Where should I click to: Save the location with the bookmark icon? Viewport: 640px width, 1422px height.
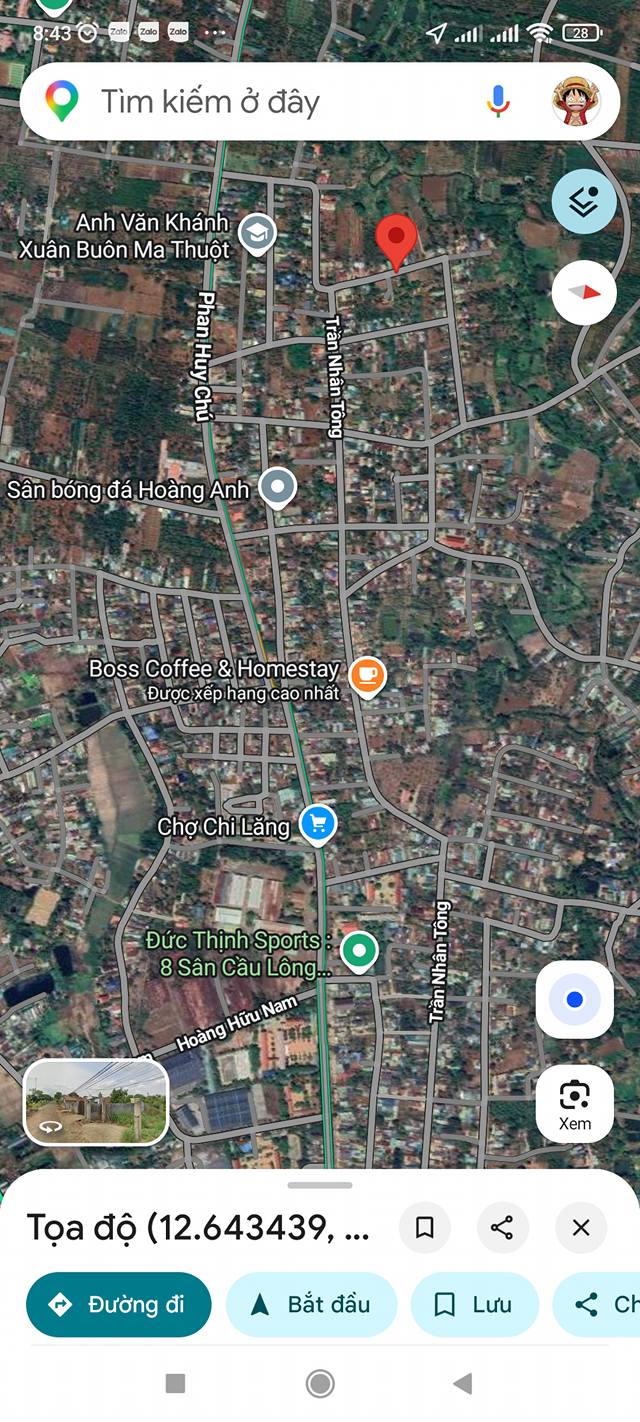[x=425, y=1228]
